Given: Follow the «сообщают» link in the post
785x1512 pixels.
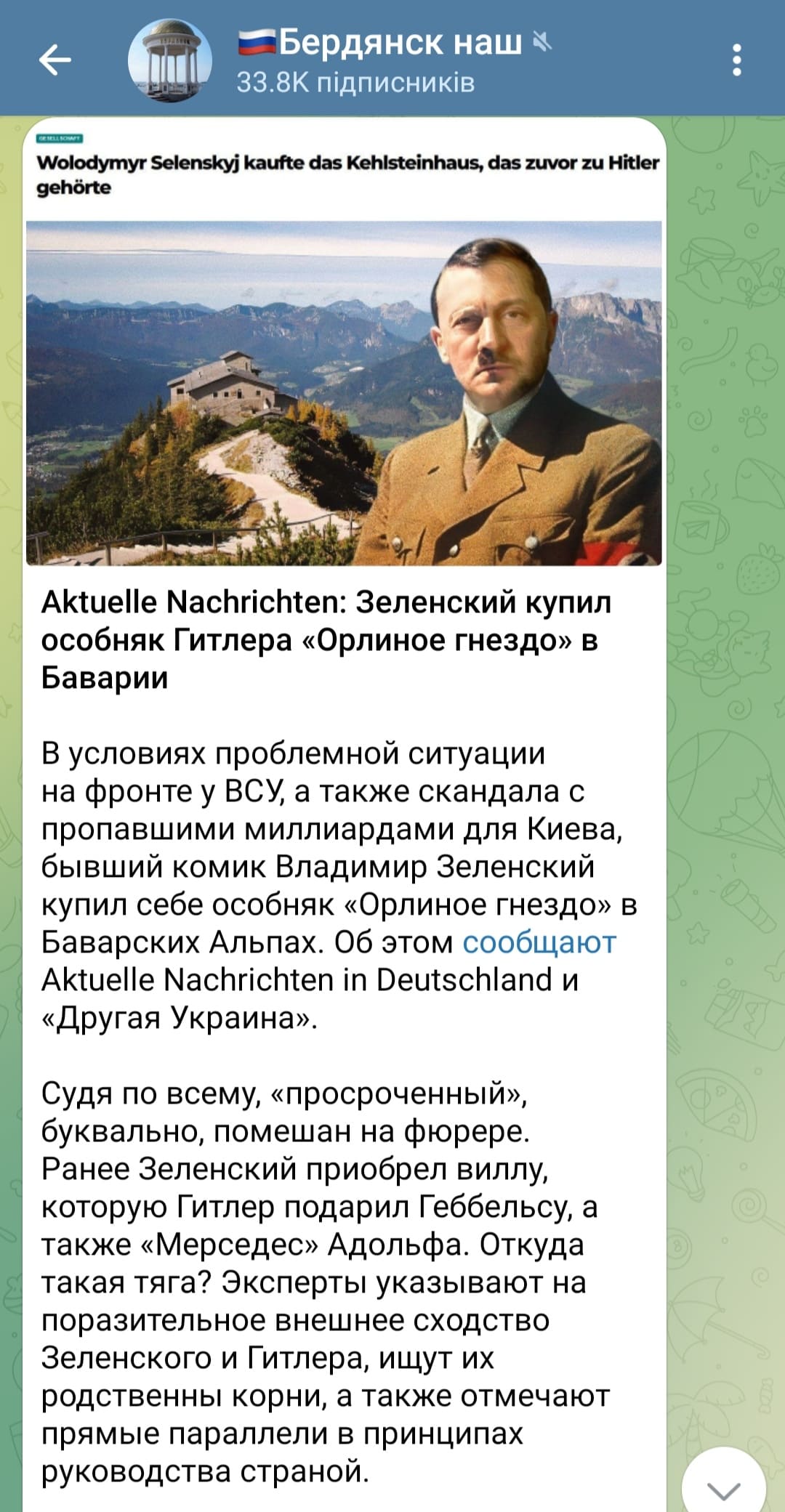Looking at the screenshot, I should tap(539, 942).
